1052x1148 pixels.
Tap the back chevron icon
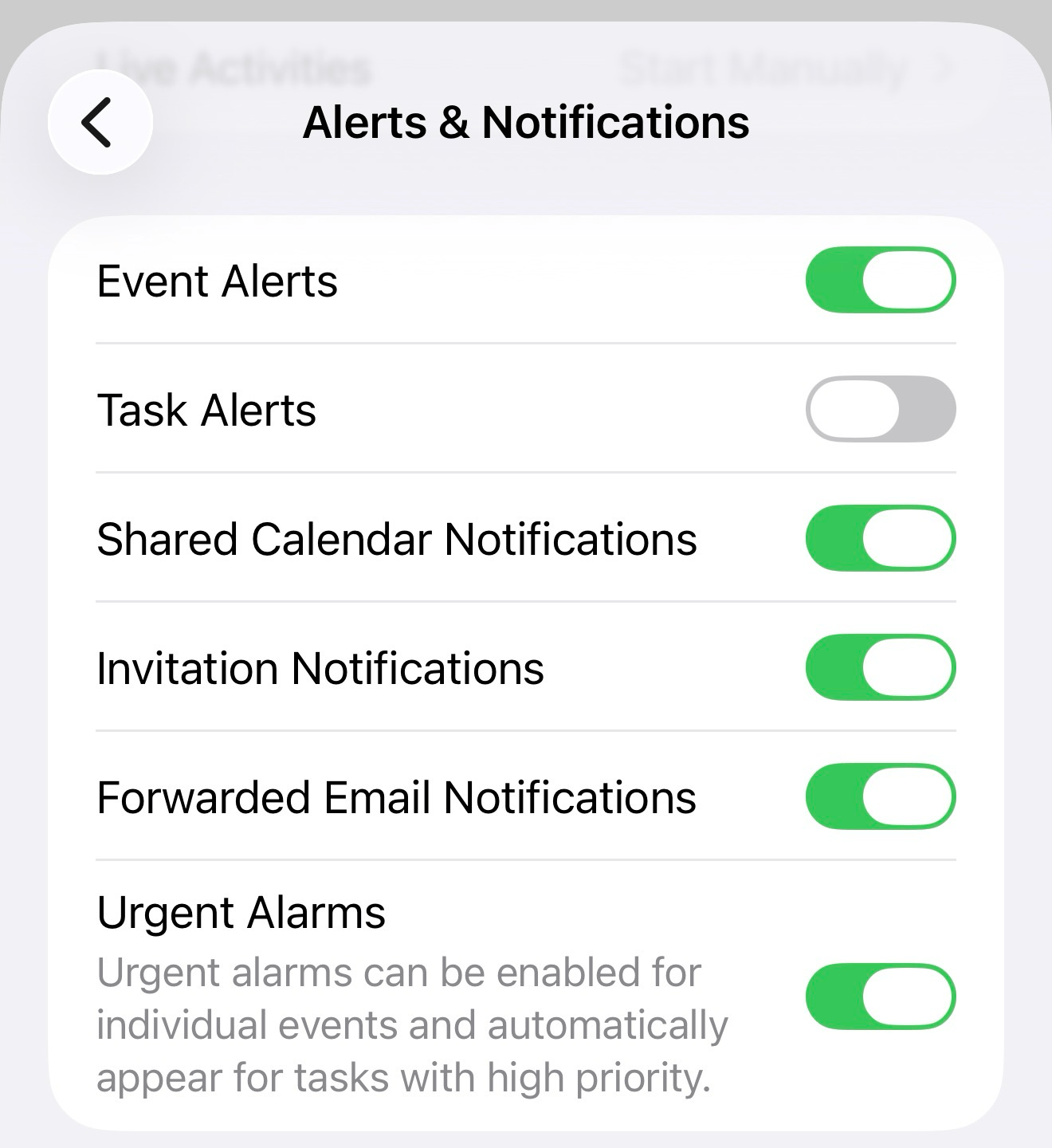100,122
